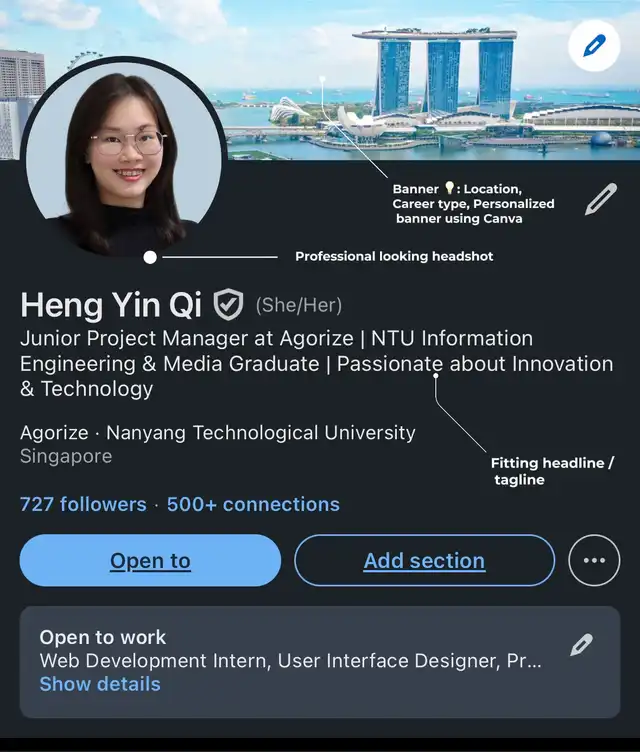Tap Add section button

424,560
